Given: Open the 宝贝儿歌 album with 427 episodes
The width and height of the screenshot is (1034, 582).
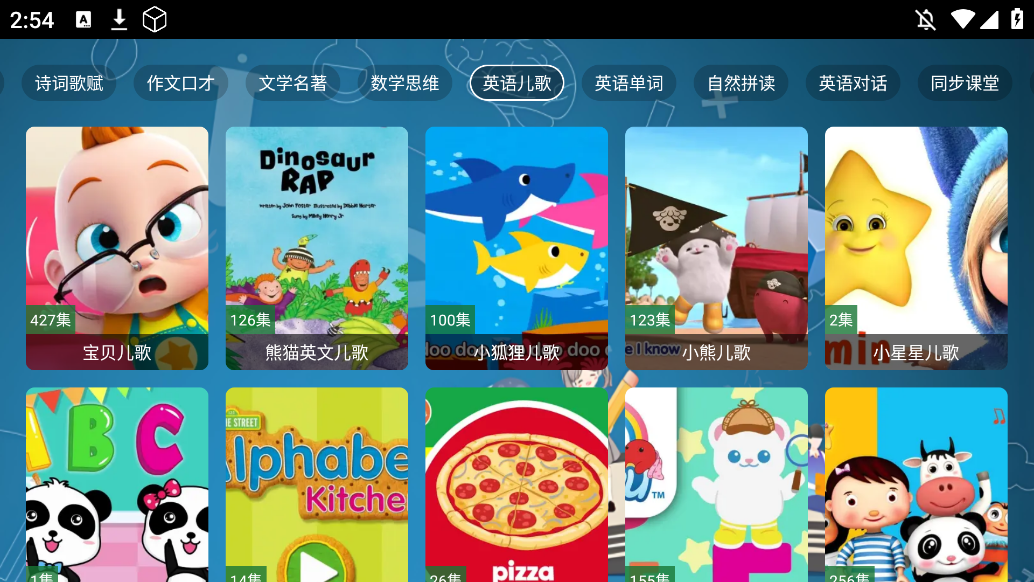Looking at the screenshot, I should point(117,247).
